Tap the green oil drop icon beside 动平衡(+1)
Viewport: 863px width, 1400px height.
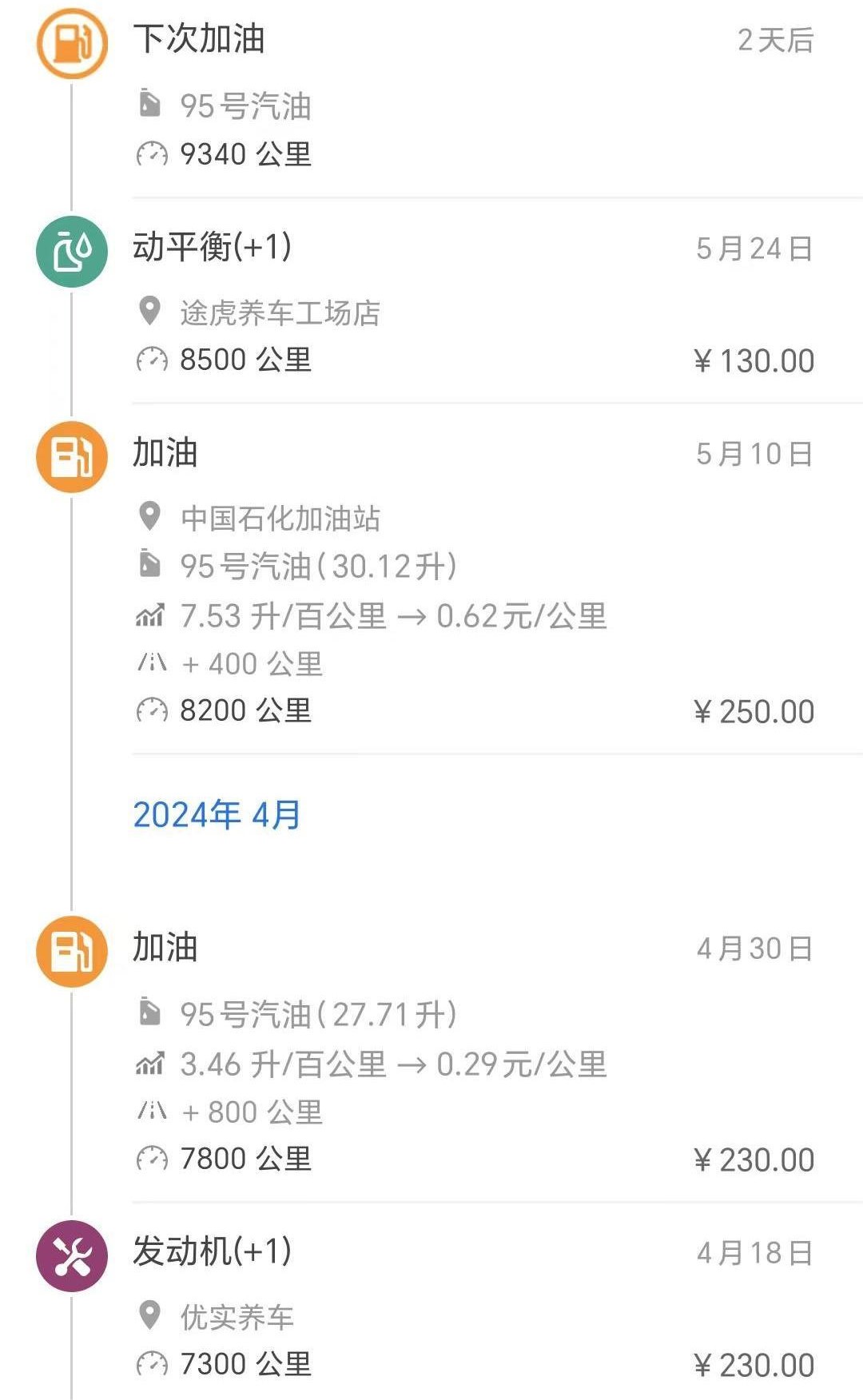coord(71,250)
